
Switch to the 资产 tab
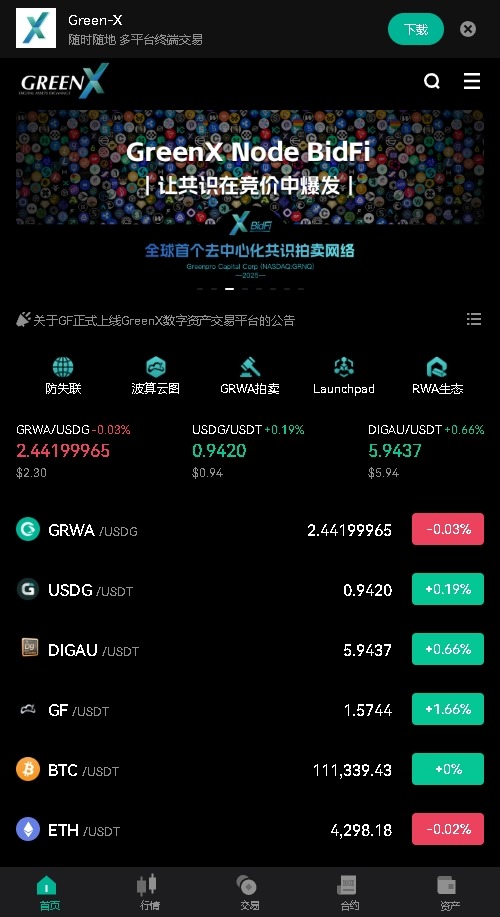click(450, 892)
